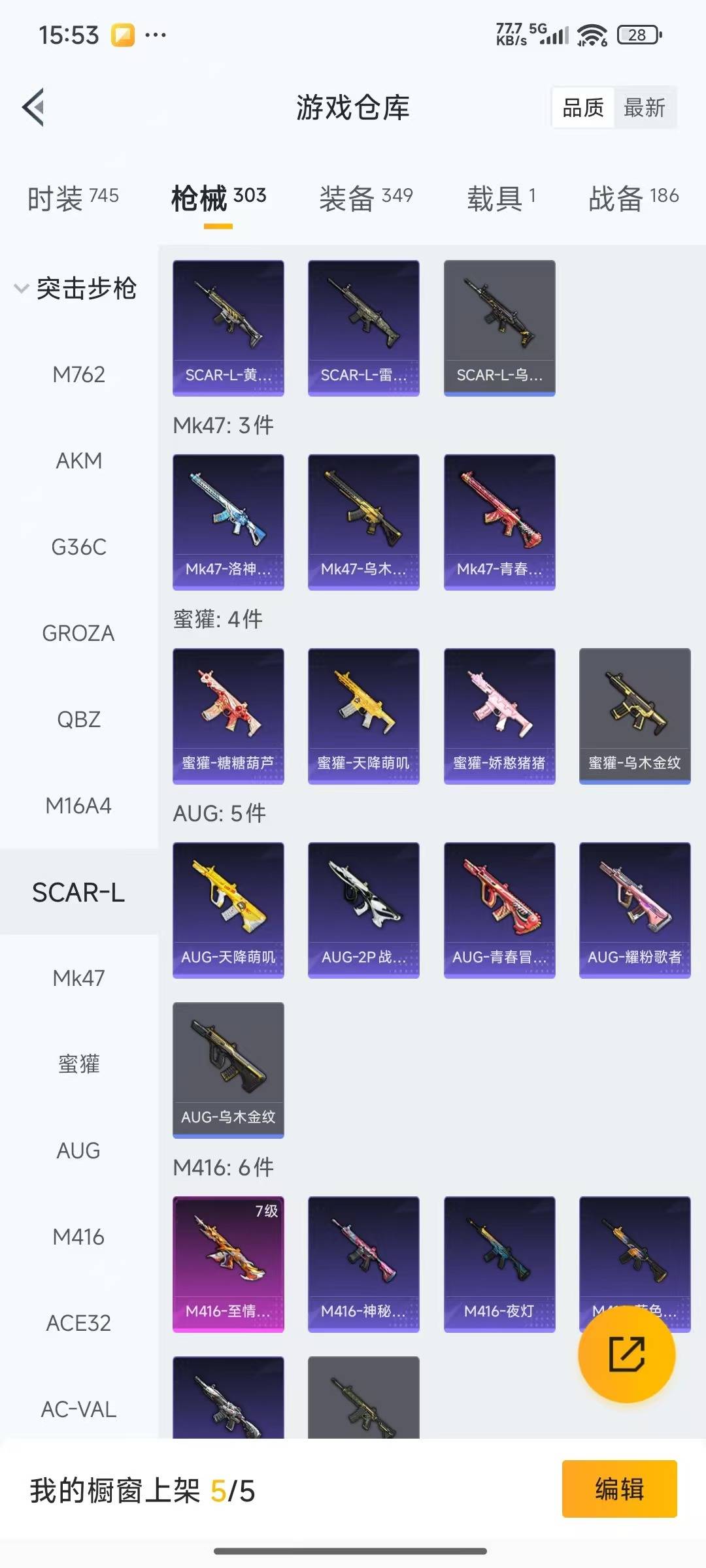Sort items by 品质
This screenshot has width=706, height=1568.
pos(582,108)
